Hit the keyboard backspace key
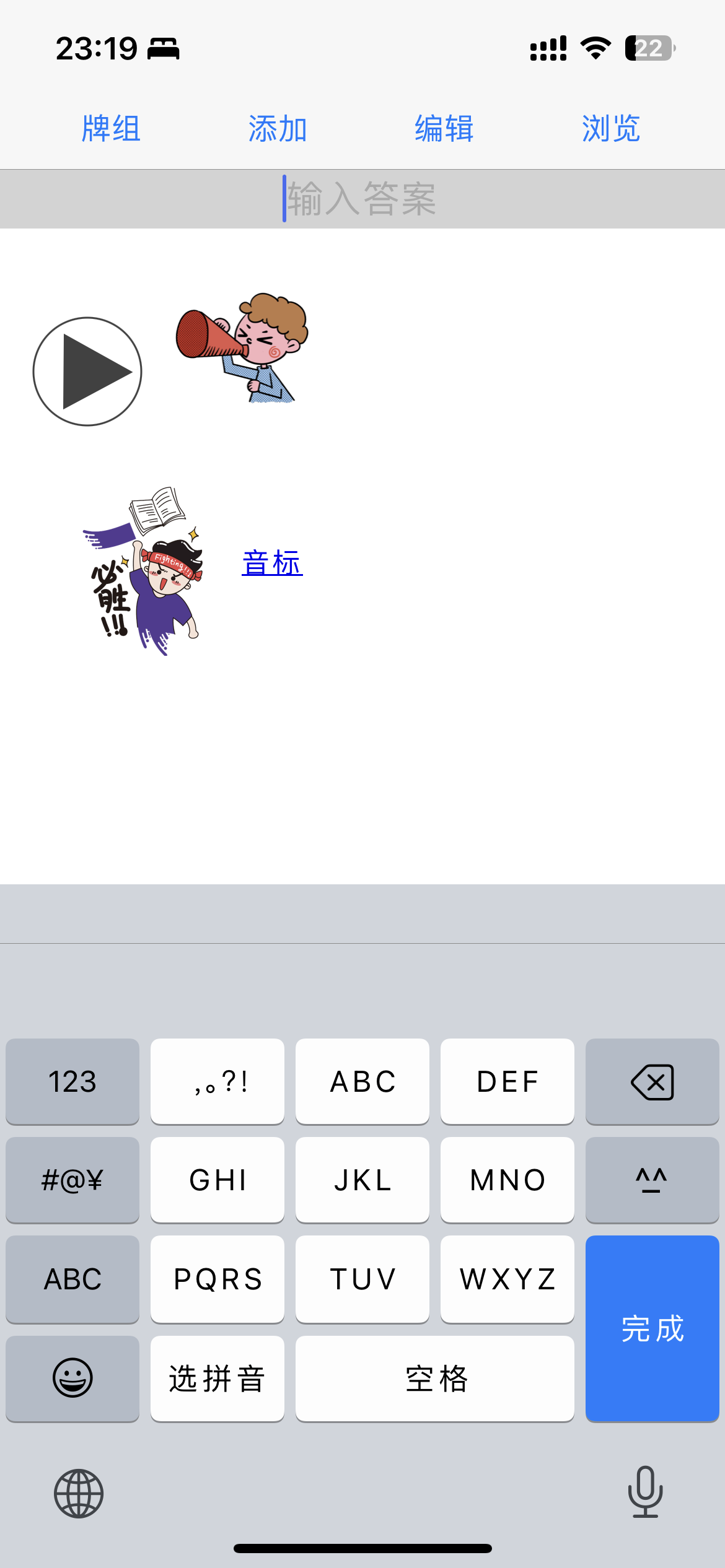The height and width of the screenshot is (1568, 725). pos(652,1081)
